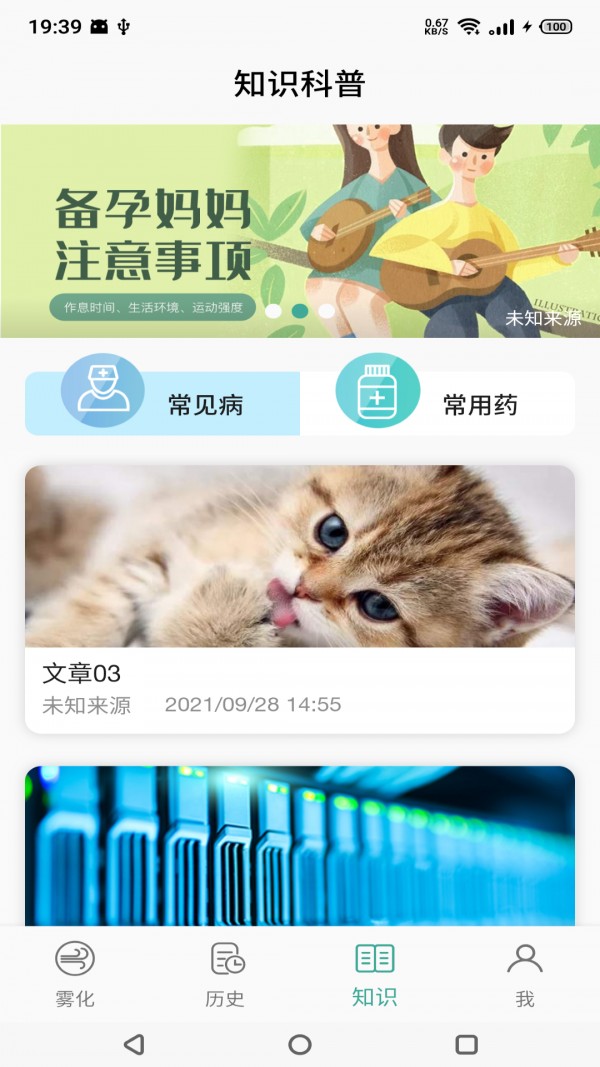Go to the 历史 tab
The height and width of the screenshot is (1067, 600).
click(x=225, y=973)
